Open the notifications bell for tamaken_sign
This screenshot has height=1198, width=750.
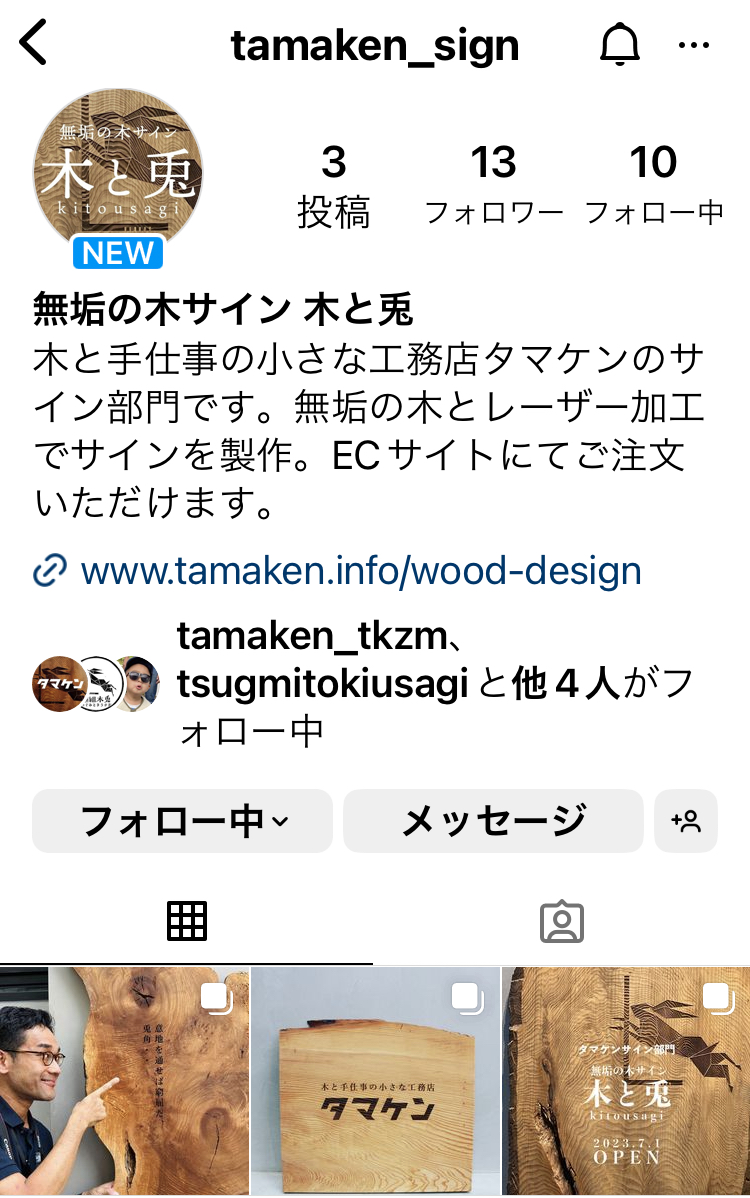click(x=619, y=45)
